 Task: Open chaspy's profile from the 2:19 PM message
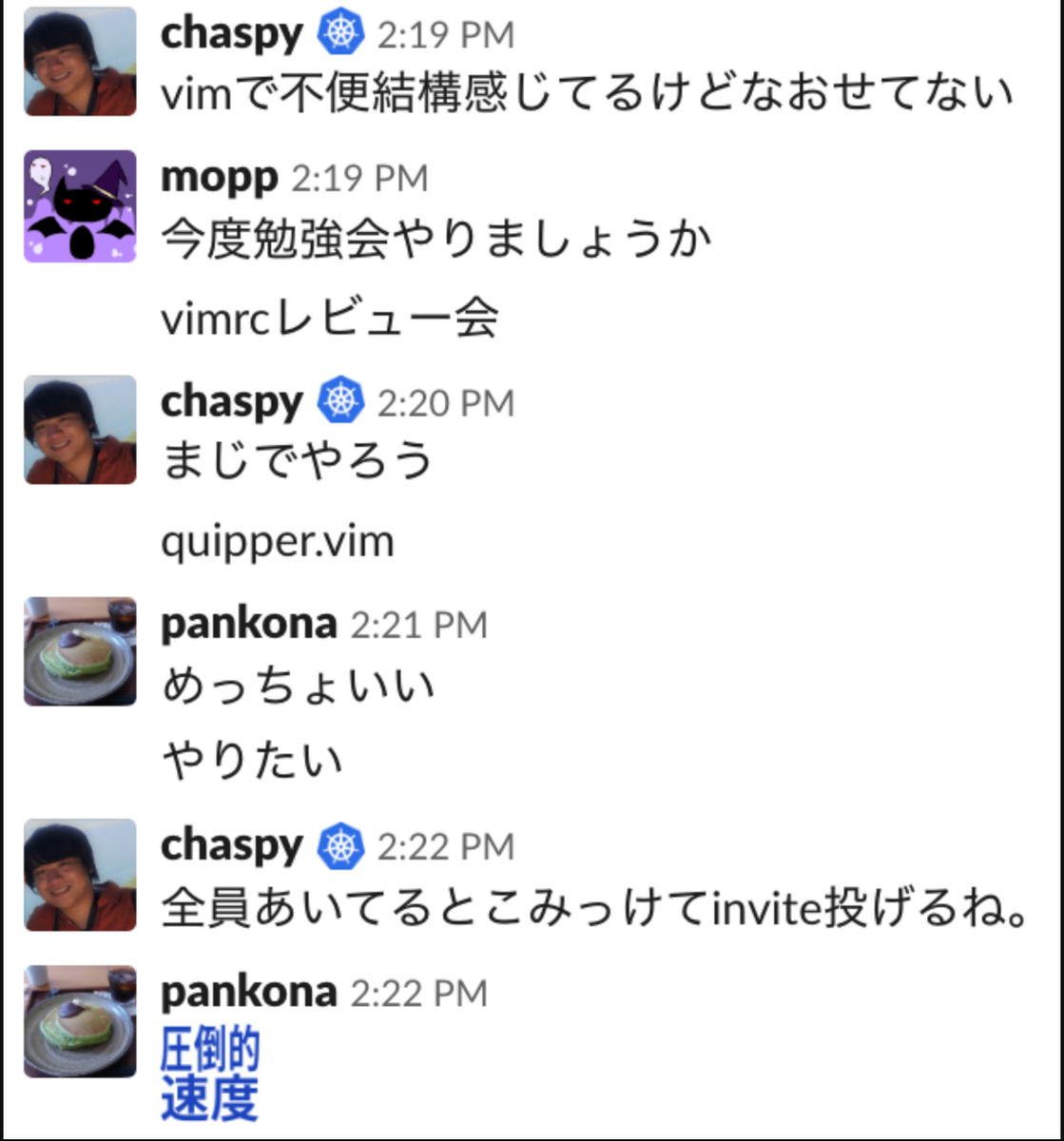[x=231, y=35]
